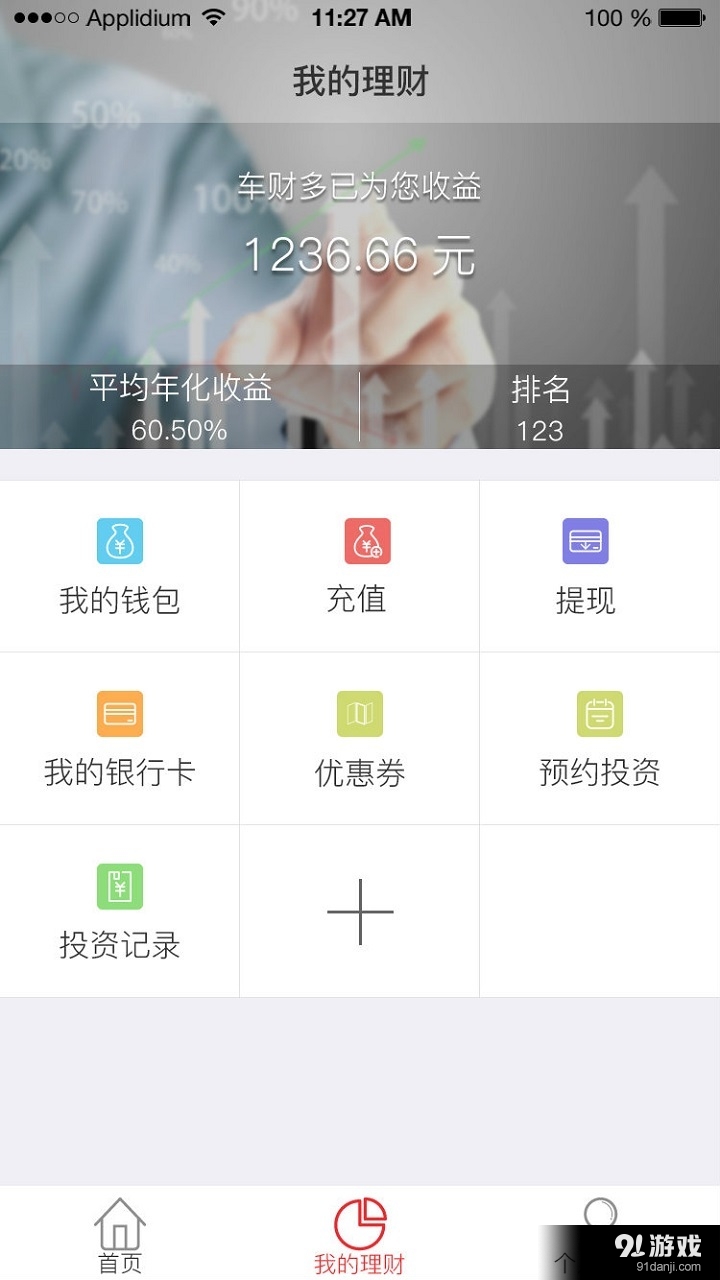The height and width of the screenshot is (1280, 720).
Task: Select the 提现 withdraw card icon
Action: [x=585, y=539]
